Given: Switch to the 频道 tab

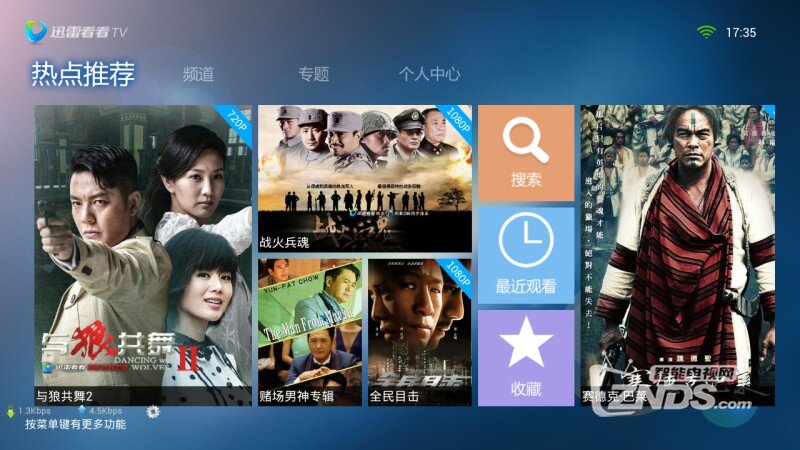Looking at the screenshot, I should [x=198, y=74].
